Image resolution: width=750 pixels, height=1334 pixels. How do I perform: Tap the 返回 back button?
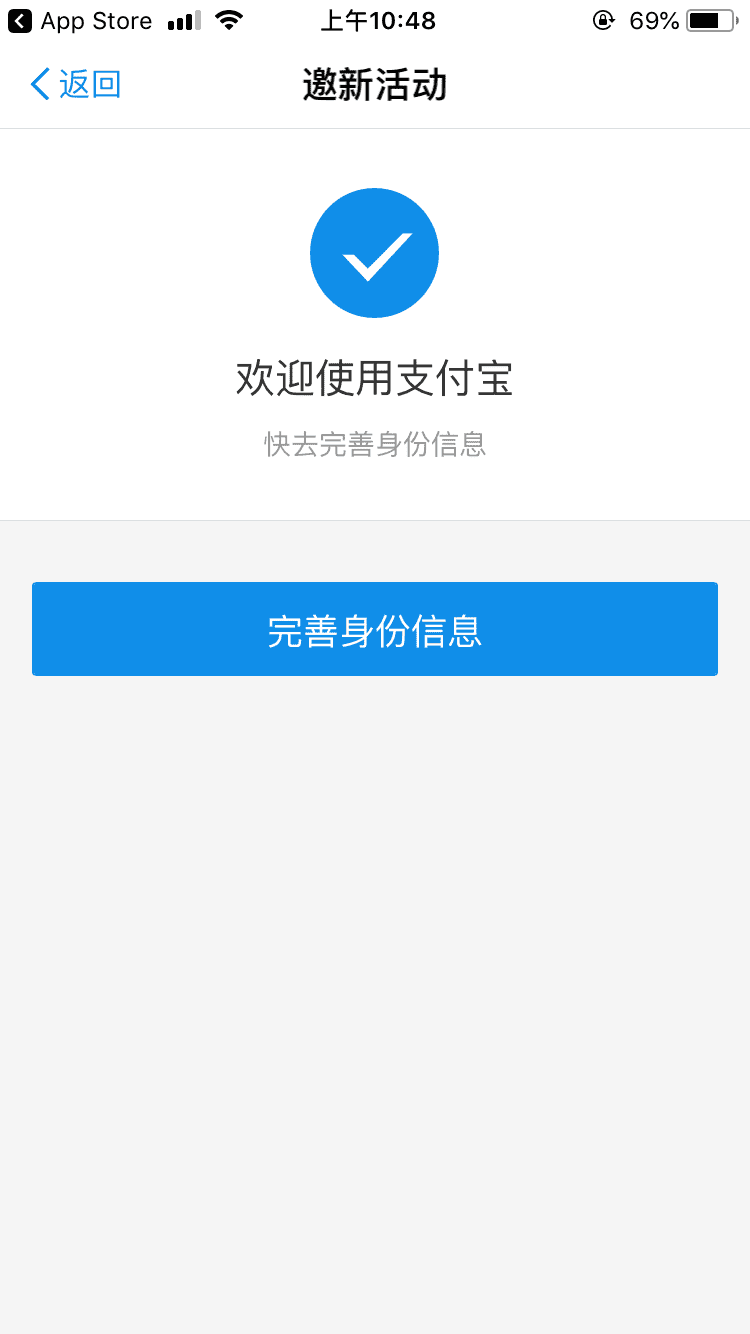coord(75,84)
